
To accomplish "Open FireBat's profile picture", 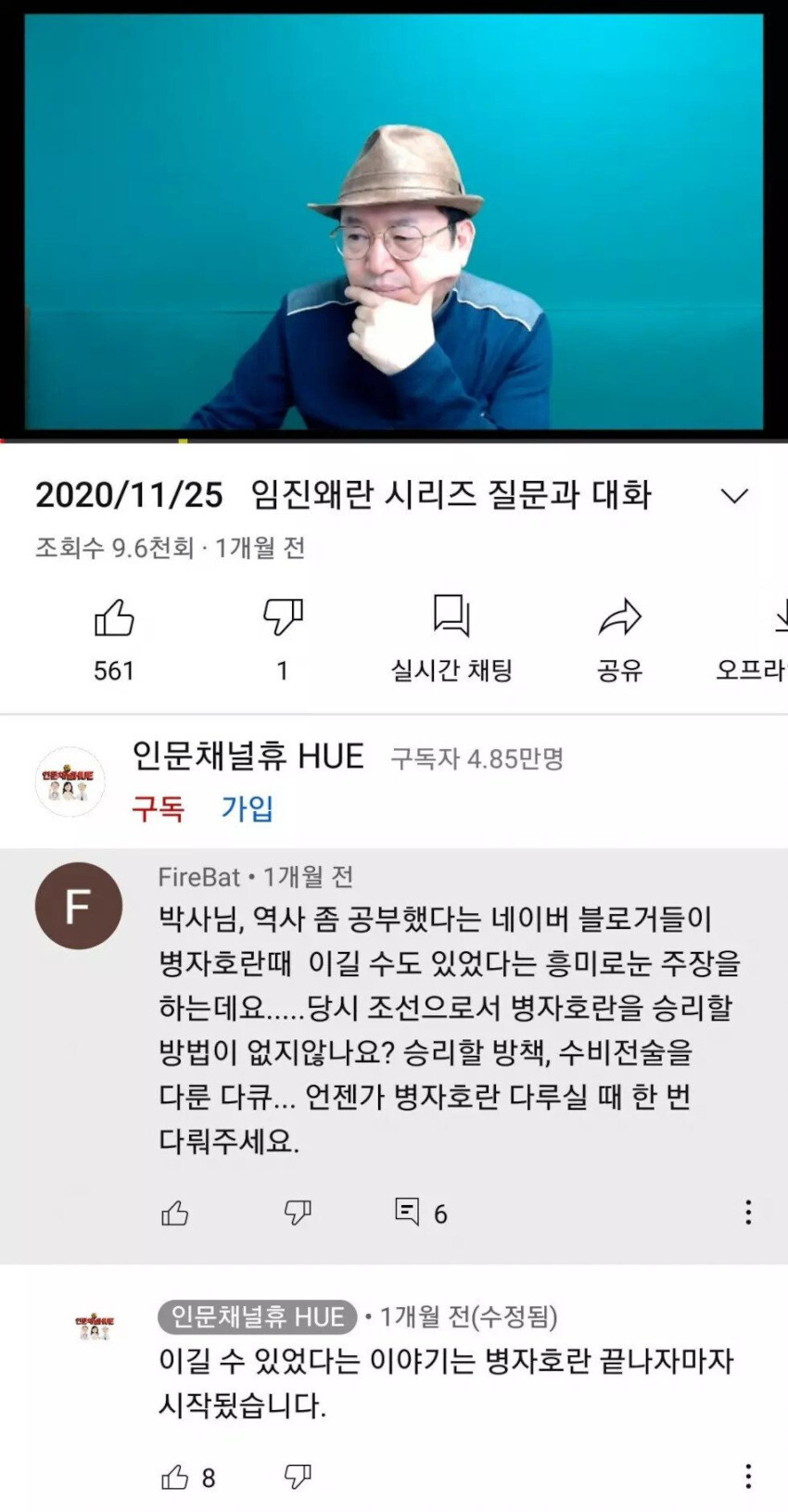I will point(78,907).
